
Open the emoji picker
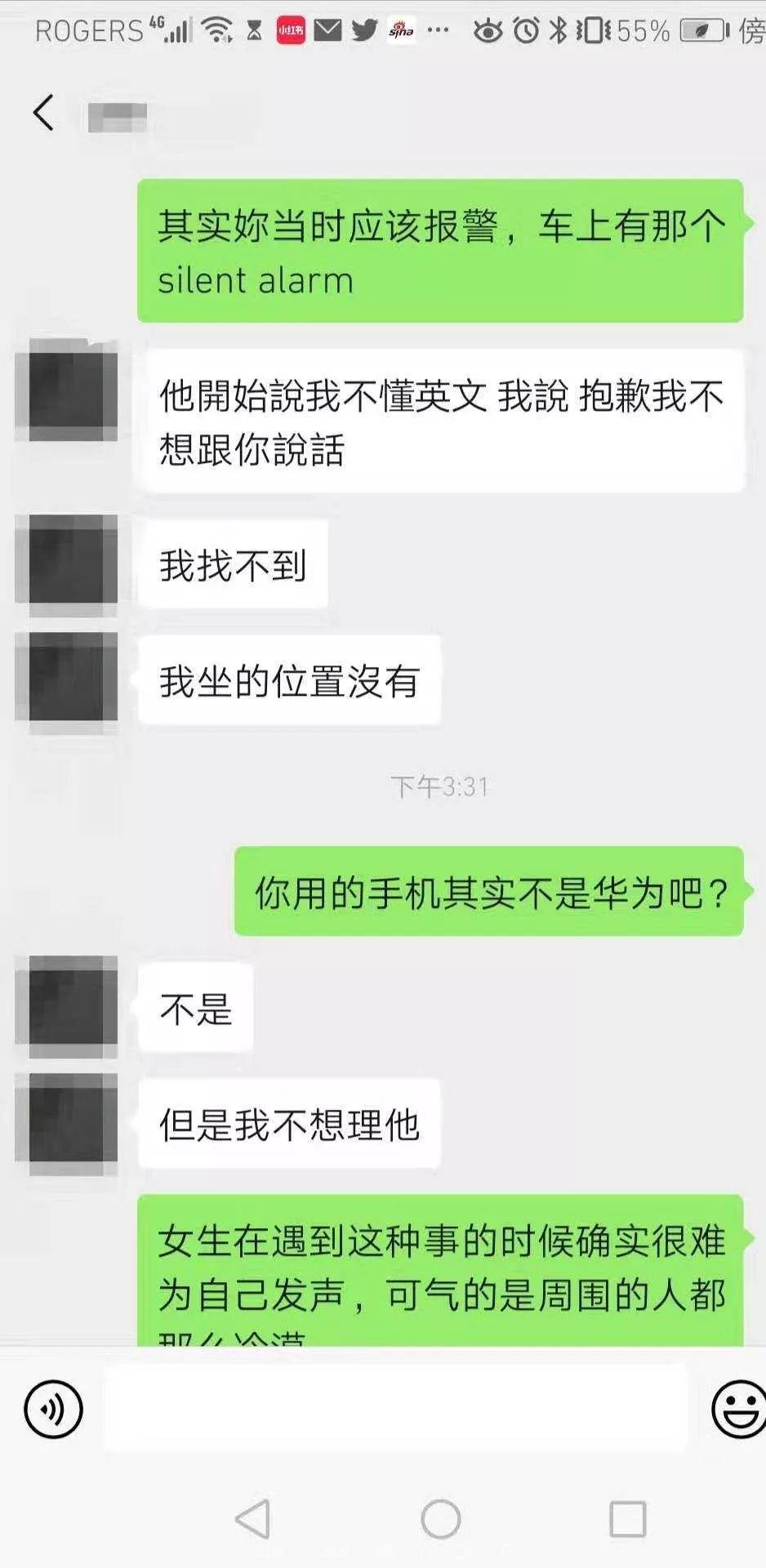tap(737, 1410)
